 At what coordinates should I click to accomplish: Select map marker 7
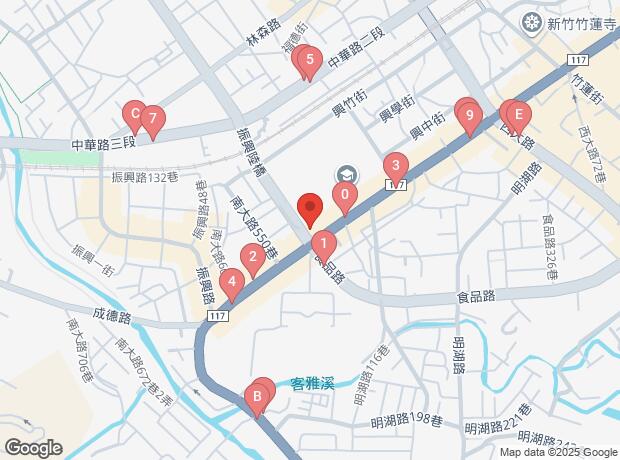[x=152, y=119]
